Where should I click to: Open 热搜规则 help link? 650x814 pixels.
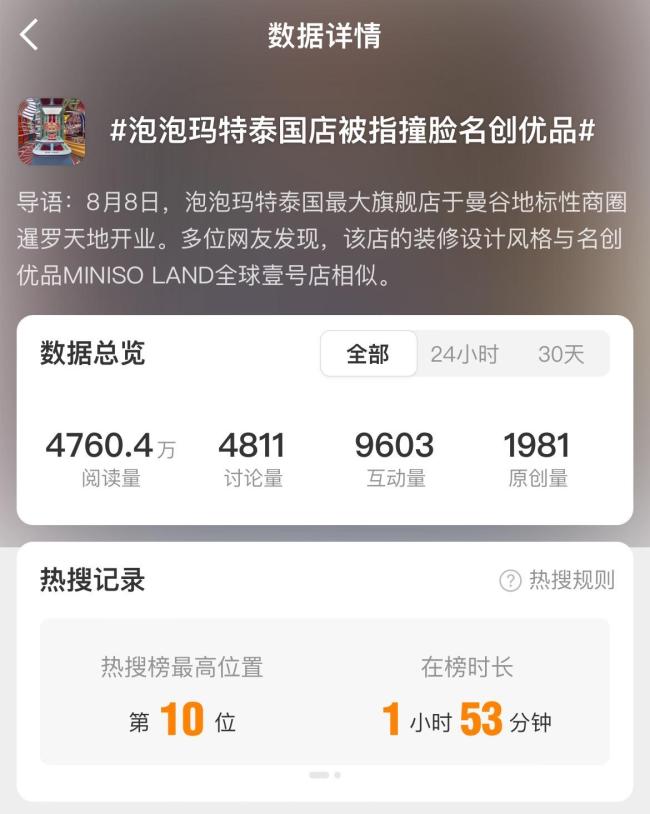click(557, 580)
